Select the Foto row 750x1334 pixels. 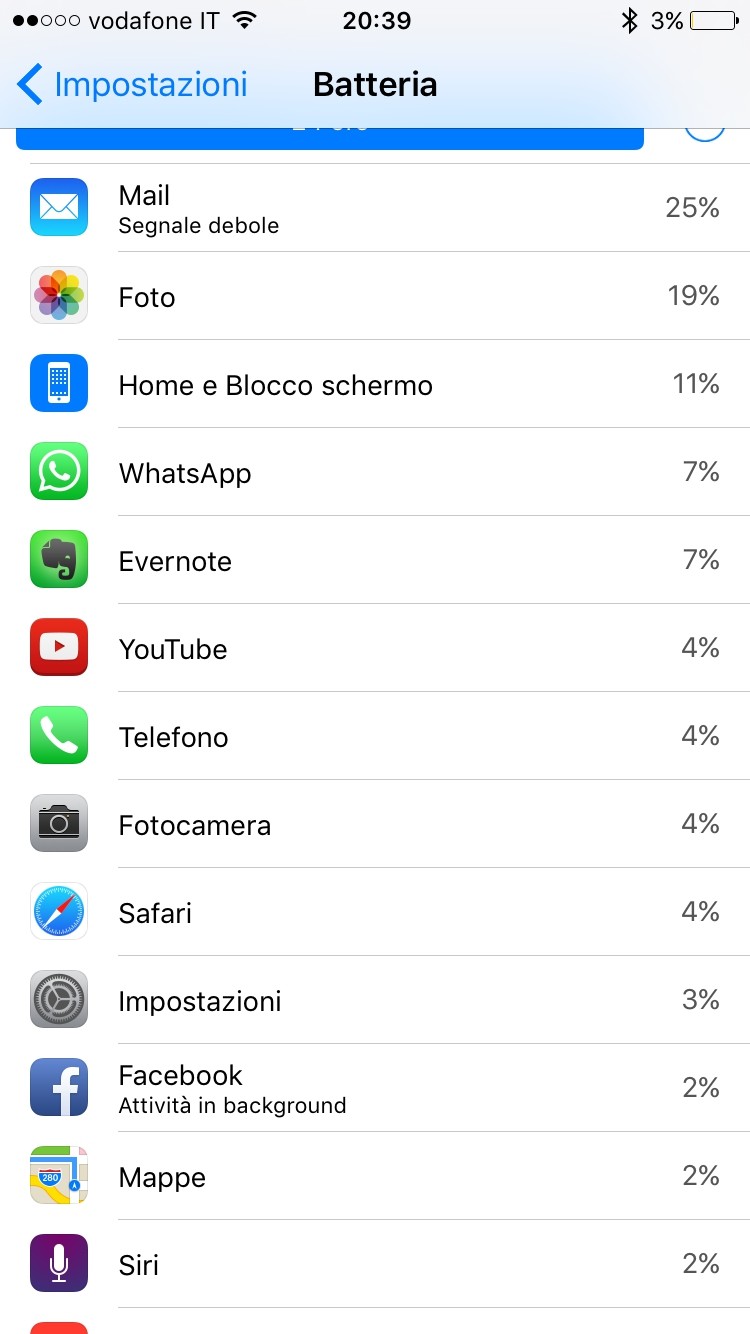pos(375,296)
